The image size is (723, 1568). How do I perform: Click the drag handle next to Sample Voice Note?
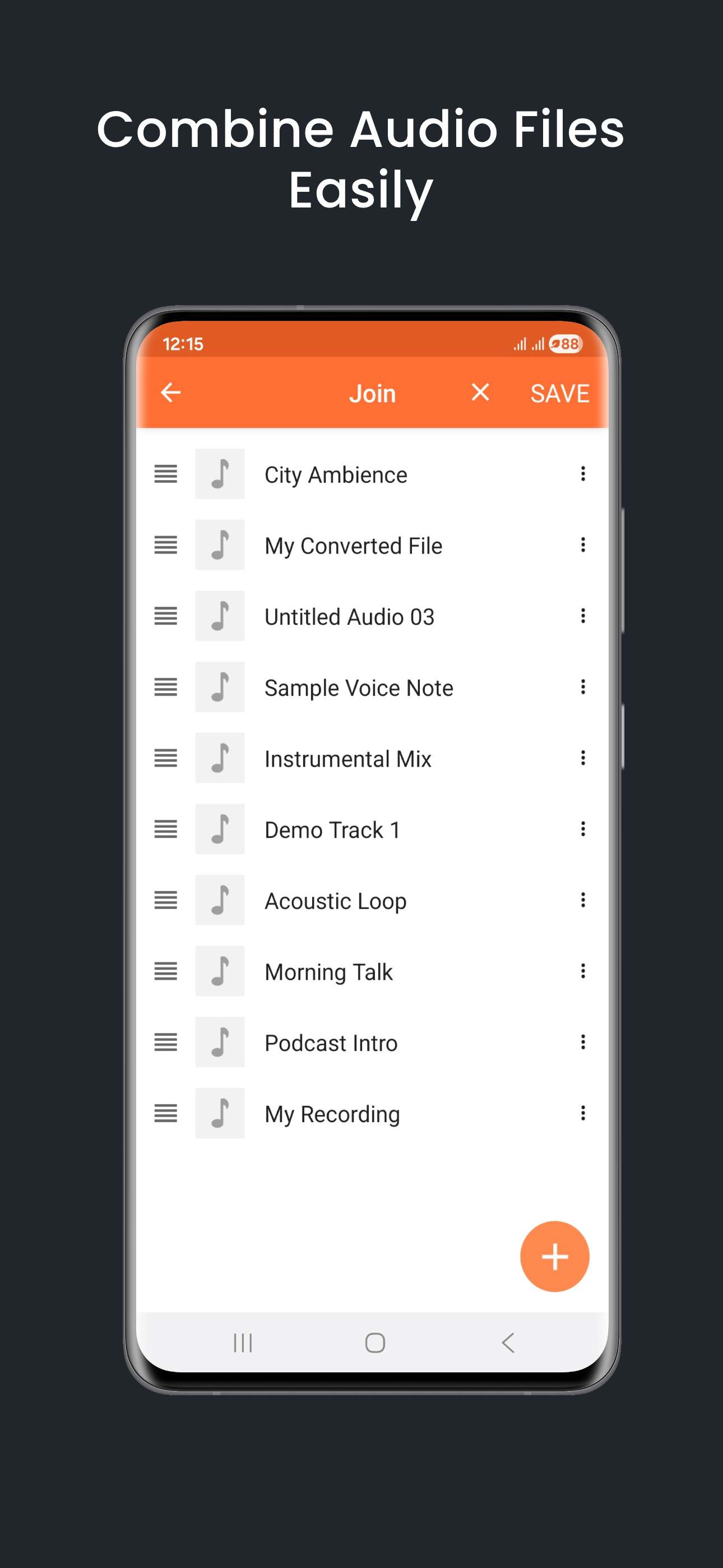[166, 687]
